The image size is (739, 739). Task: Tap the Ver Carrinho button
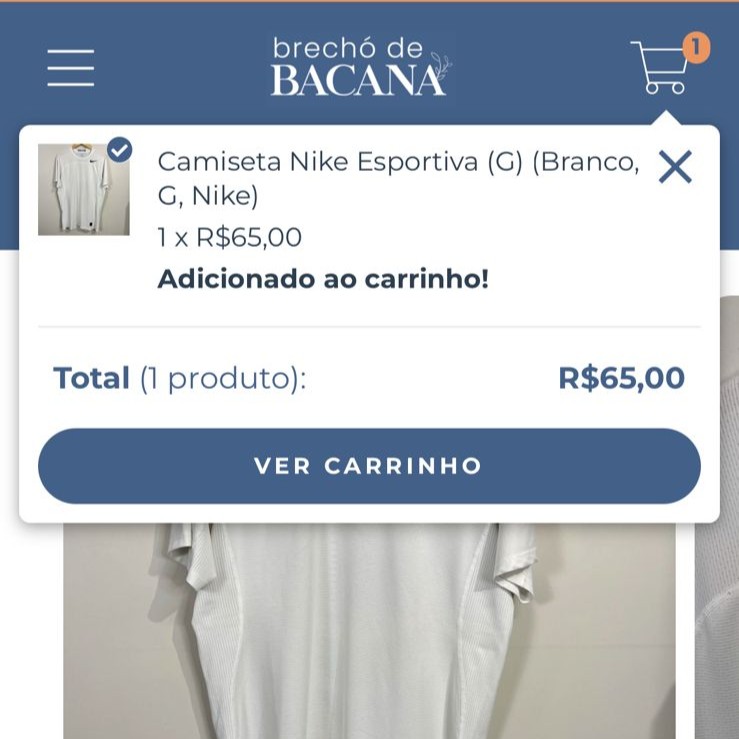(x=369, y=466)
